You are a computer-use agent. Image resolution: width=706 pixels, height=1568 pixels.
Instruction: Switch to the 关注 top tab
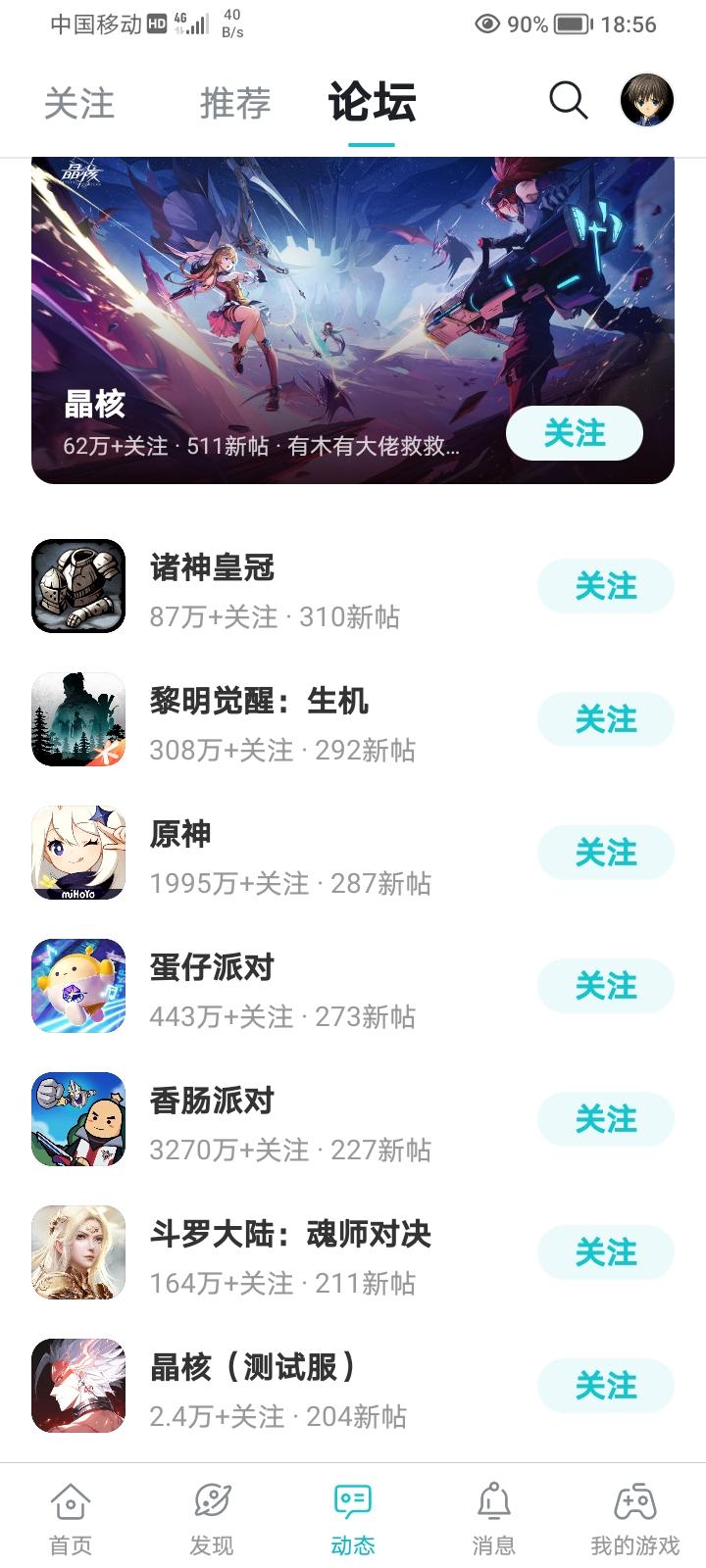click(x=79, y=103)
